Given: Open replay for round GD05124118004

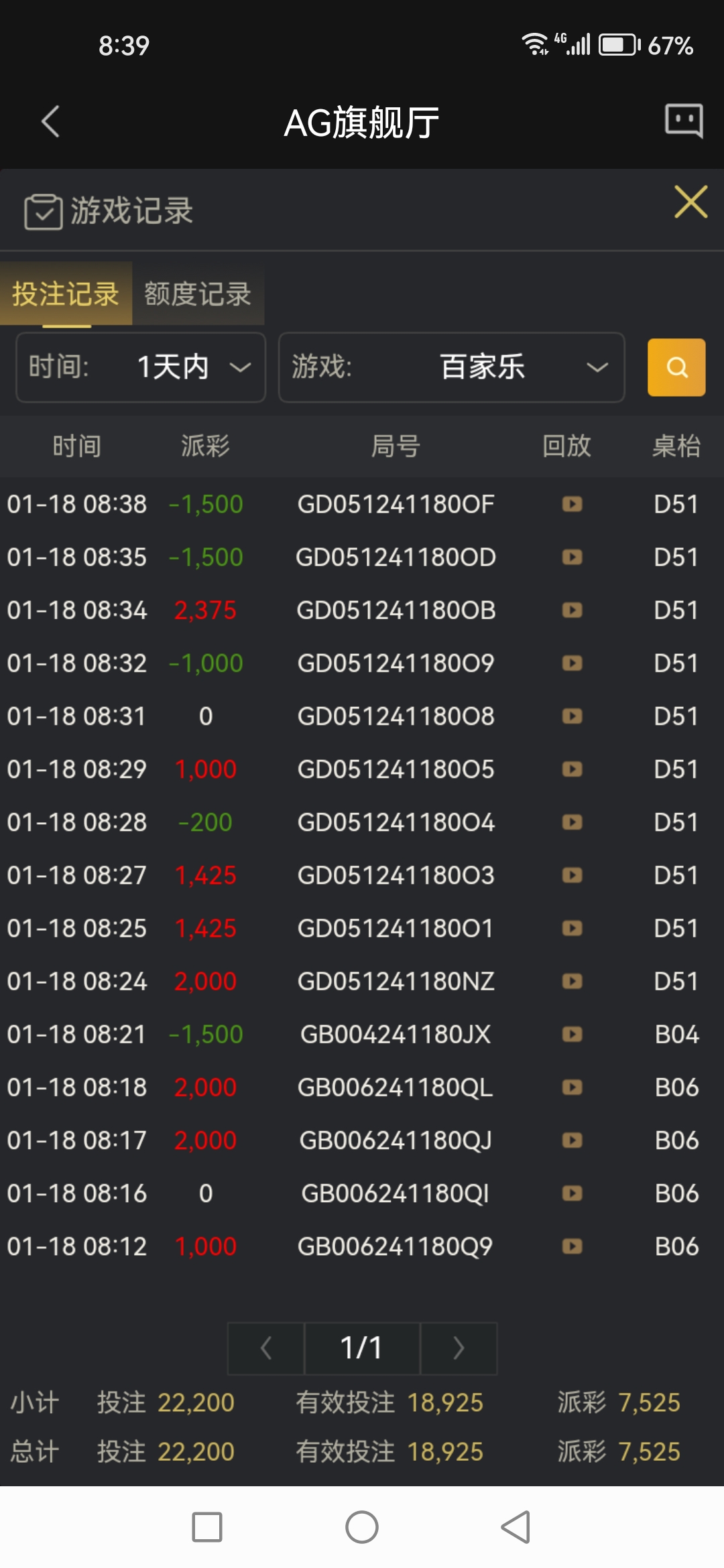Looking at the screenshot, I should (572, 822).
